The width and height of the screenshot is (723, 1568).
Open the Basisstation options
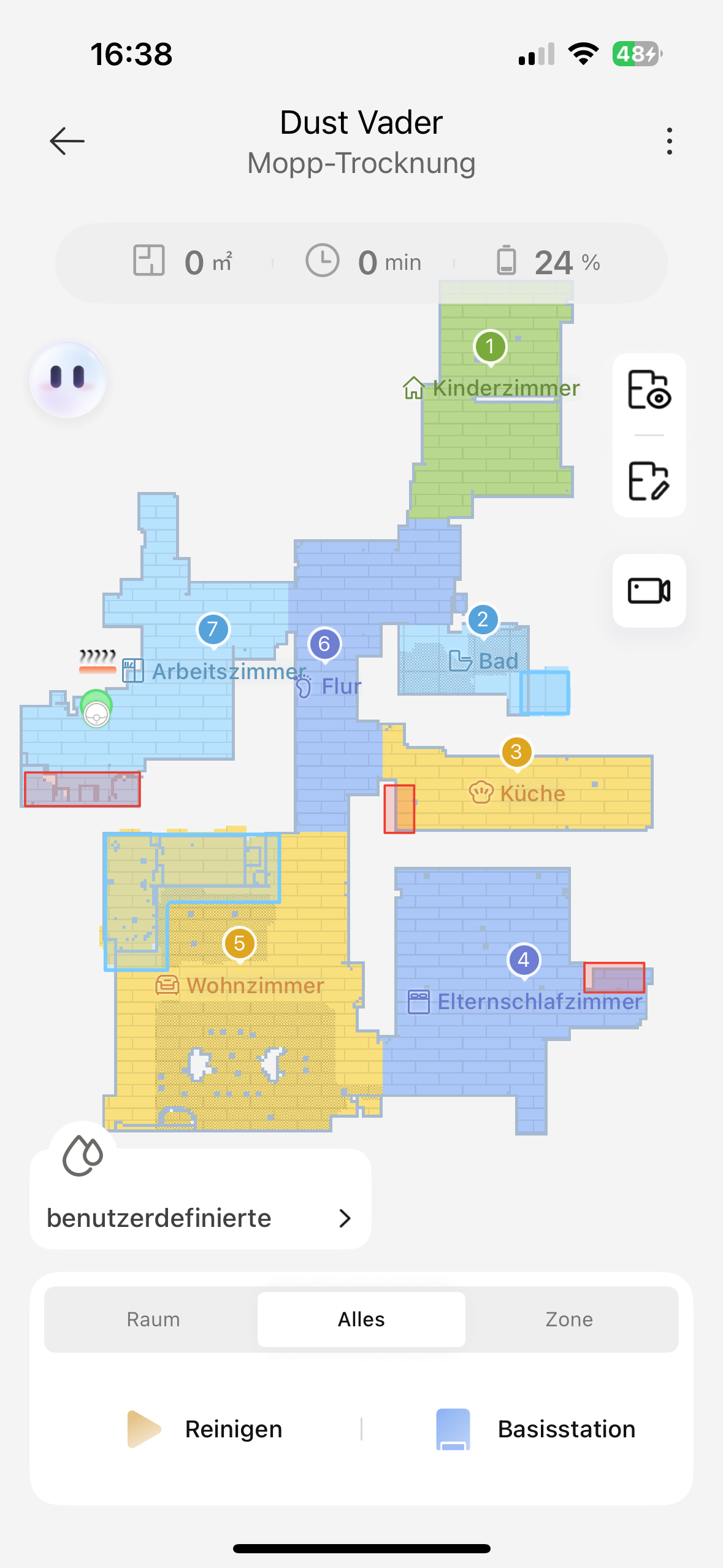click(535, 1429)
